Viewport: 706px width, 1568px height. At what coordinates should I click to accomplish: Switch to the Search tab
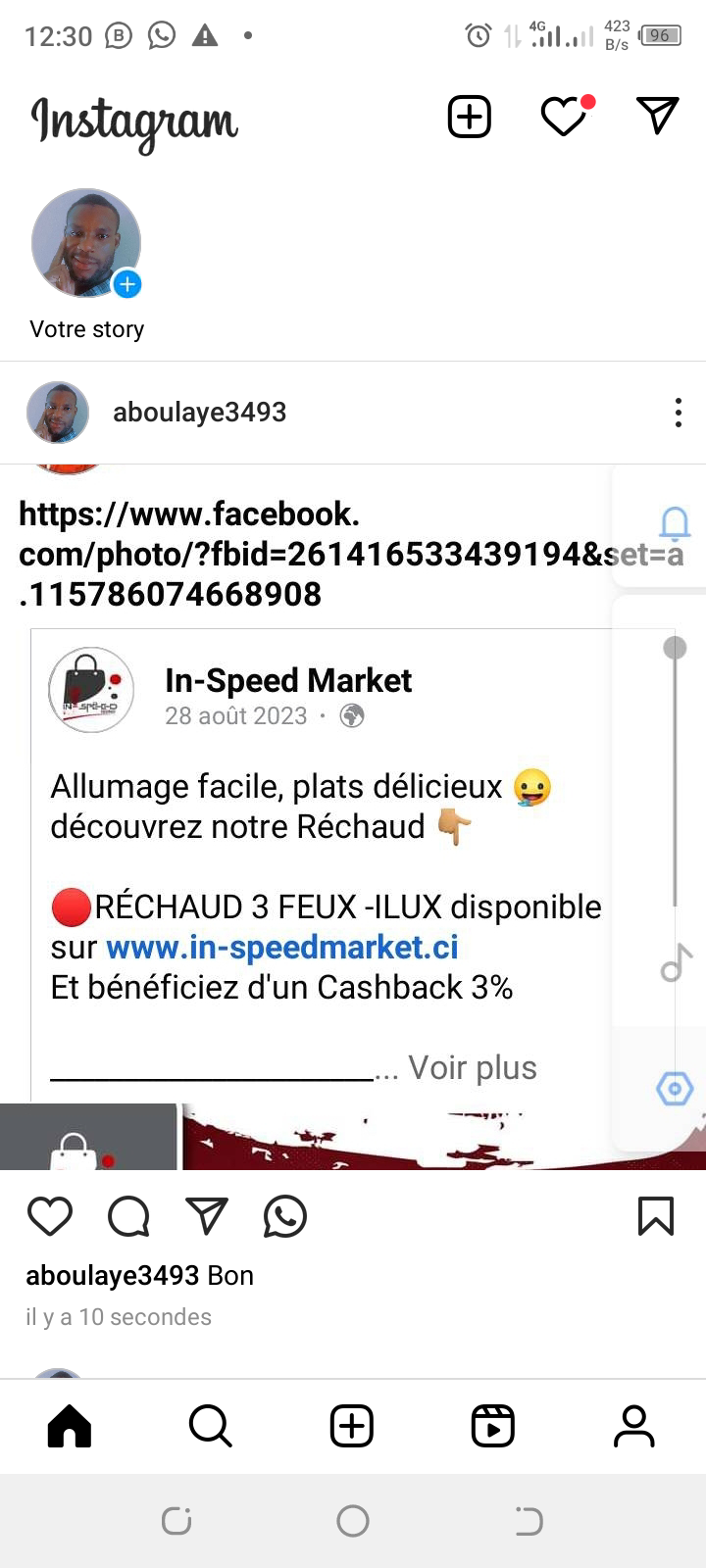tap(210, 1426)
